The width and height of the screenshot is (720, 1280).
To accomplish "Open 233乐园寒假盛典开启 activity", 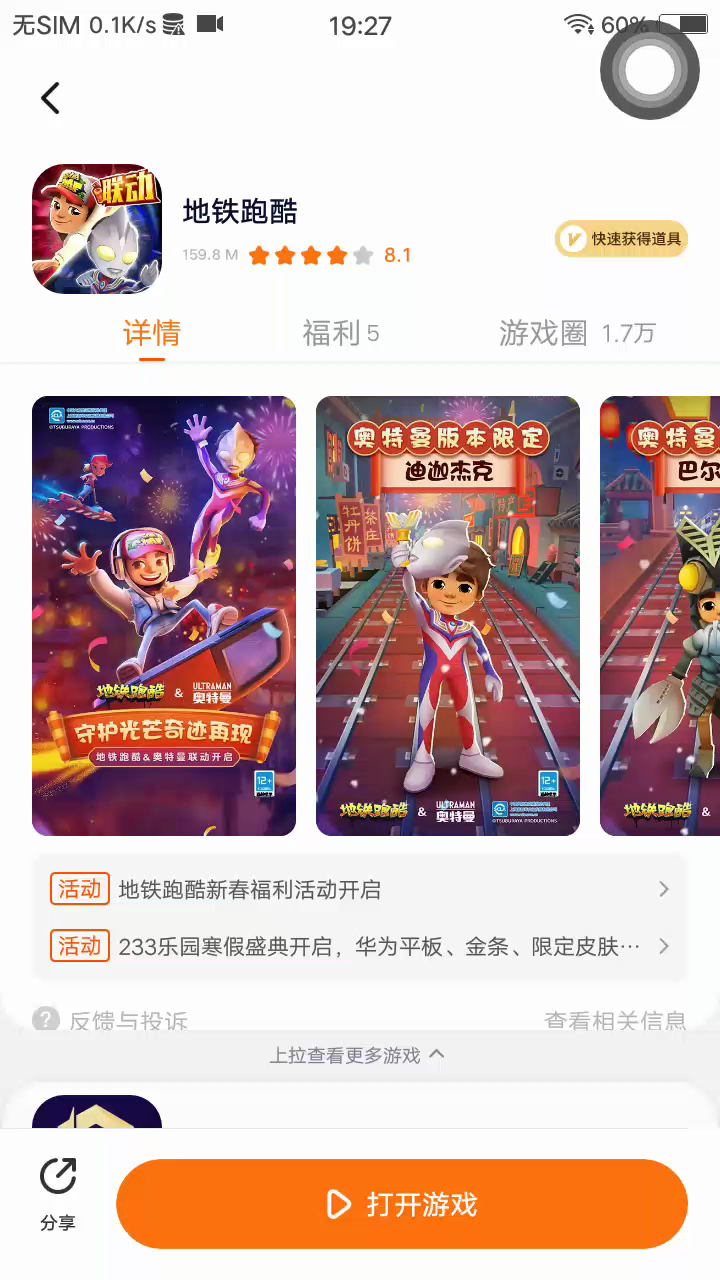I will point(360,946).
